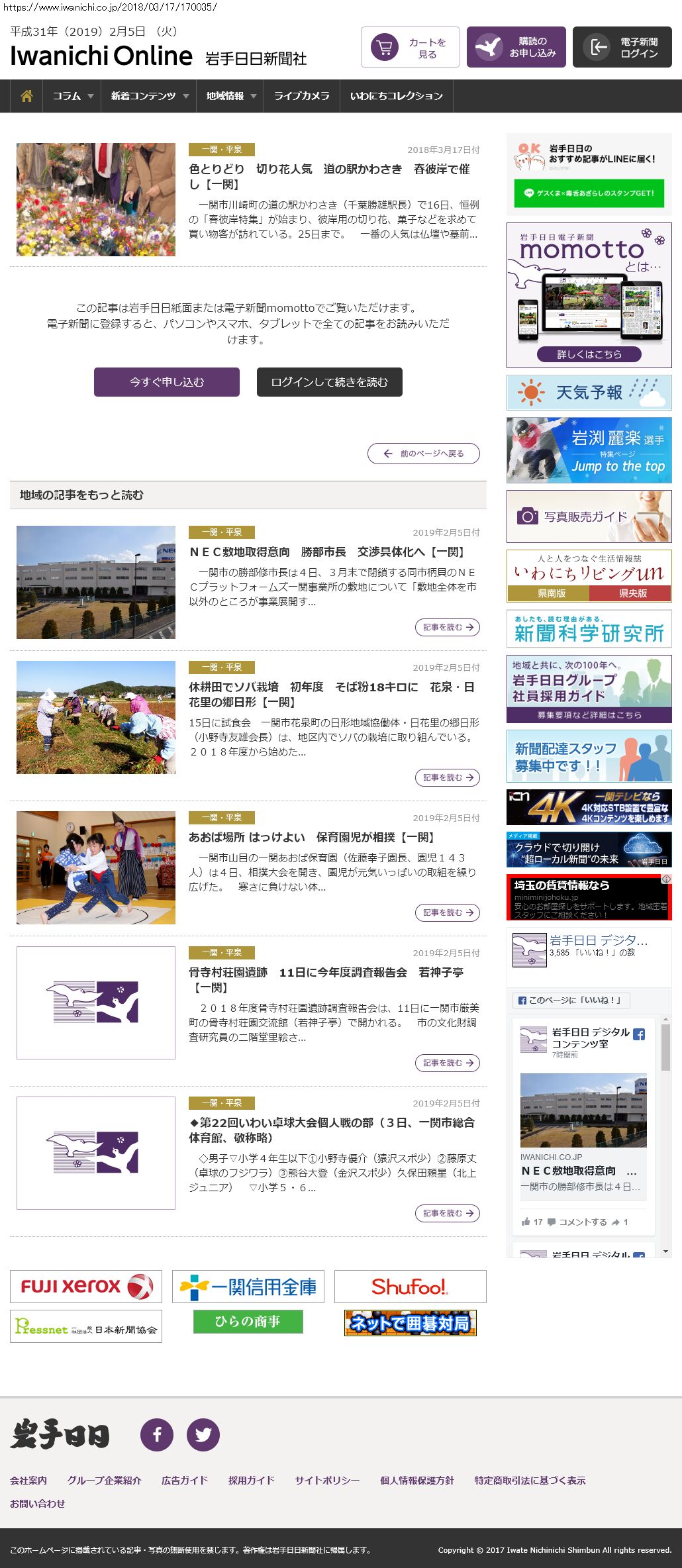Image resolution: width=682 pixels, height=1568 pixels.
Task: Expand the 地域情報 menu
Action: click(230, 96)
